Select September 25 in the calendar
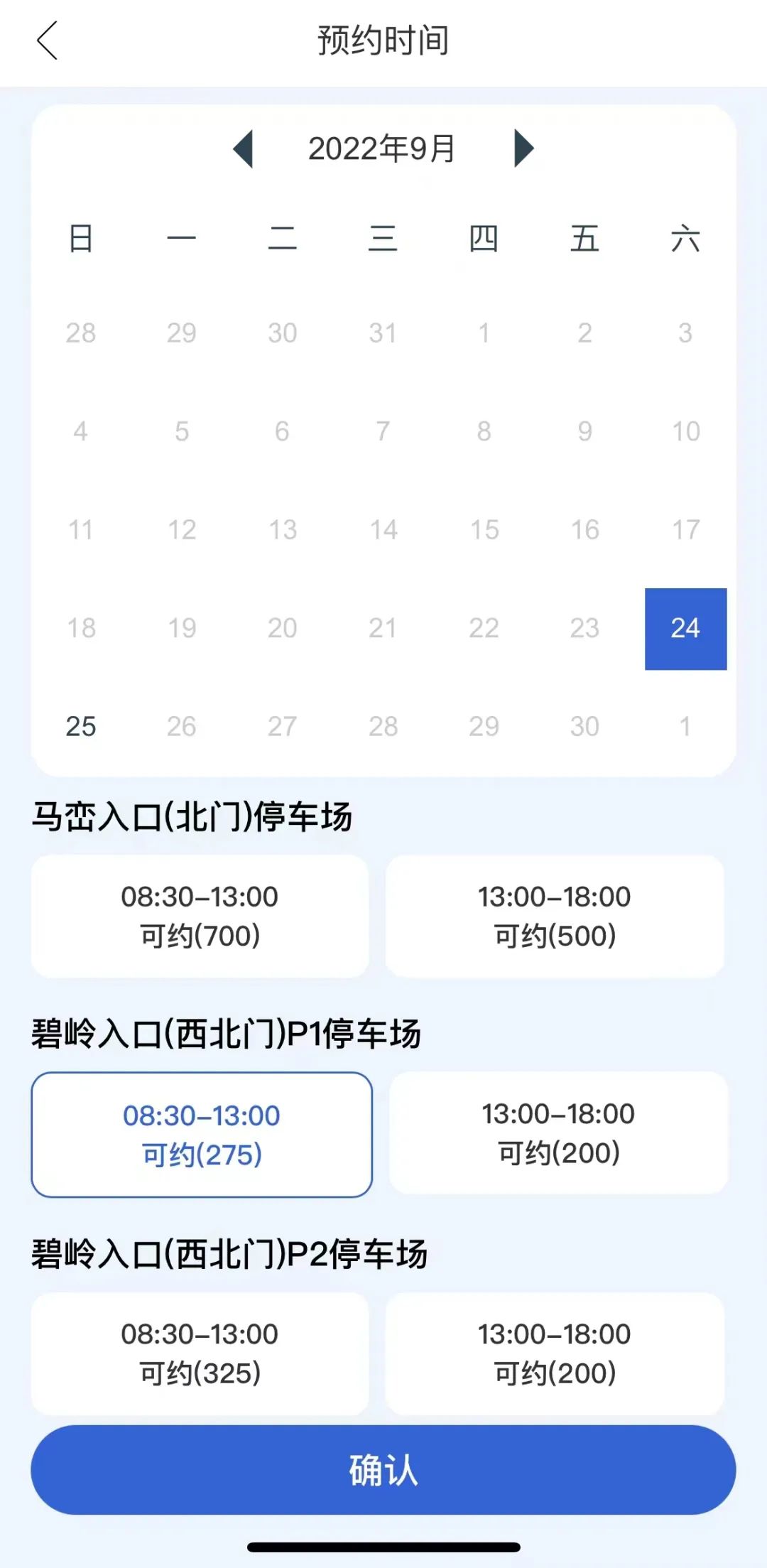This screenshot has height=1568, width=767. [x=81, y=726]
